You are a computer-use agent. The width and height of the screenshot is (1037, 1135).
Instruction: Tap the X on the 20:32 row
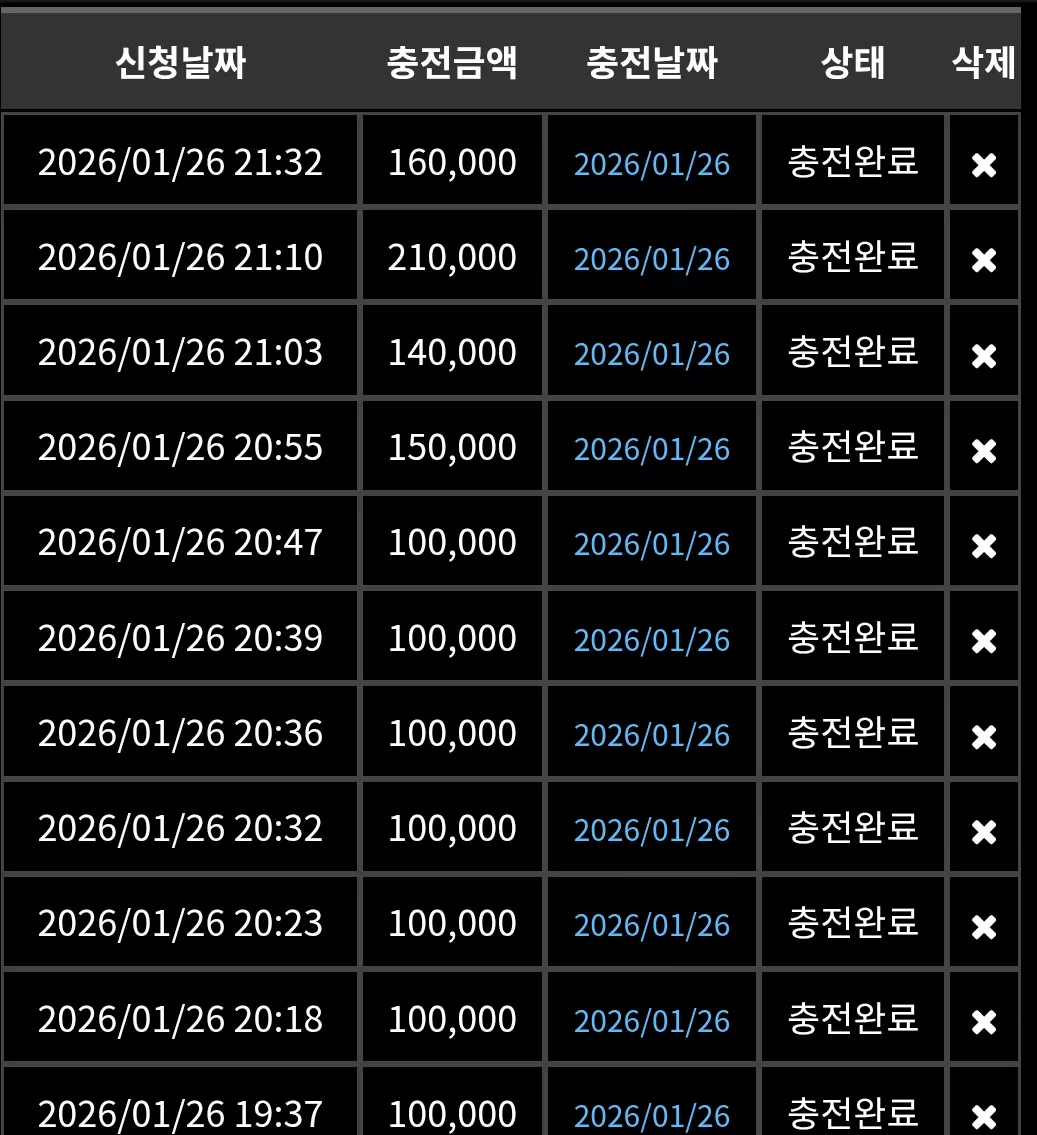pyautogui.click(x=984, y=832)
